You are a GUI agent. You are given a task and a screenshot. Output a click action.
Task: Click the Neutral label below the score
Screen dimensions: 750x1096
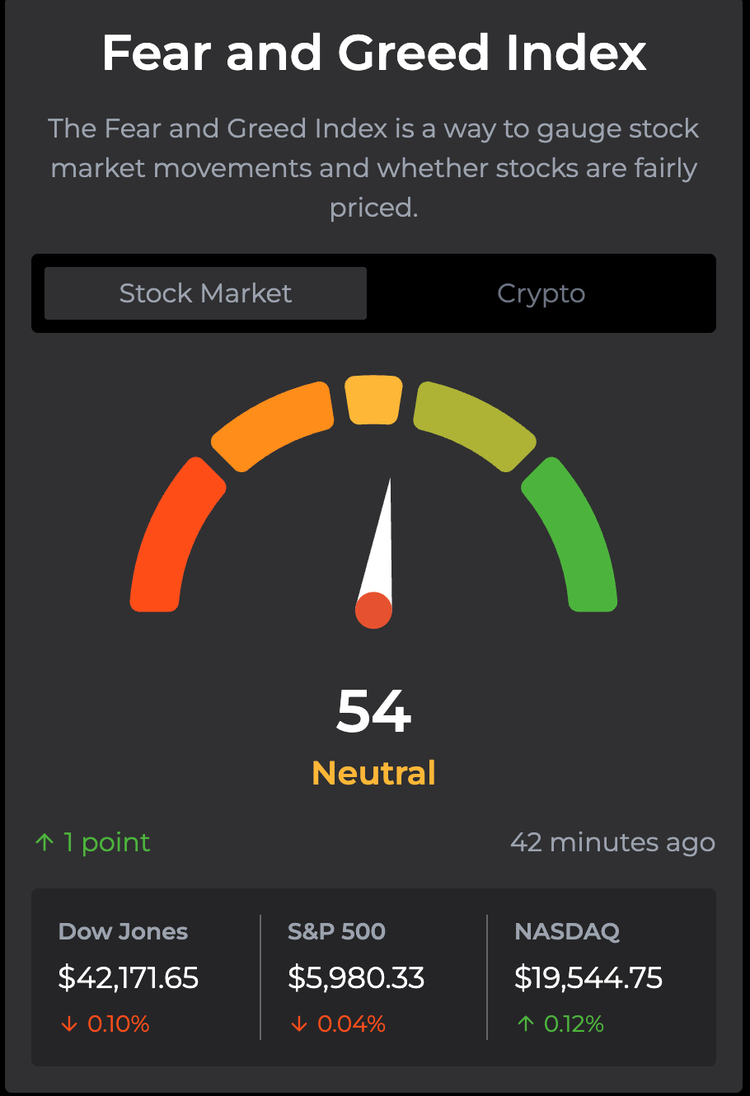(x=373, y=771)
